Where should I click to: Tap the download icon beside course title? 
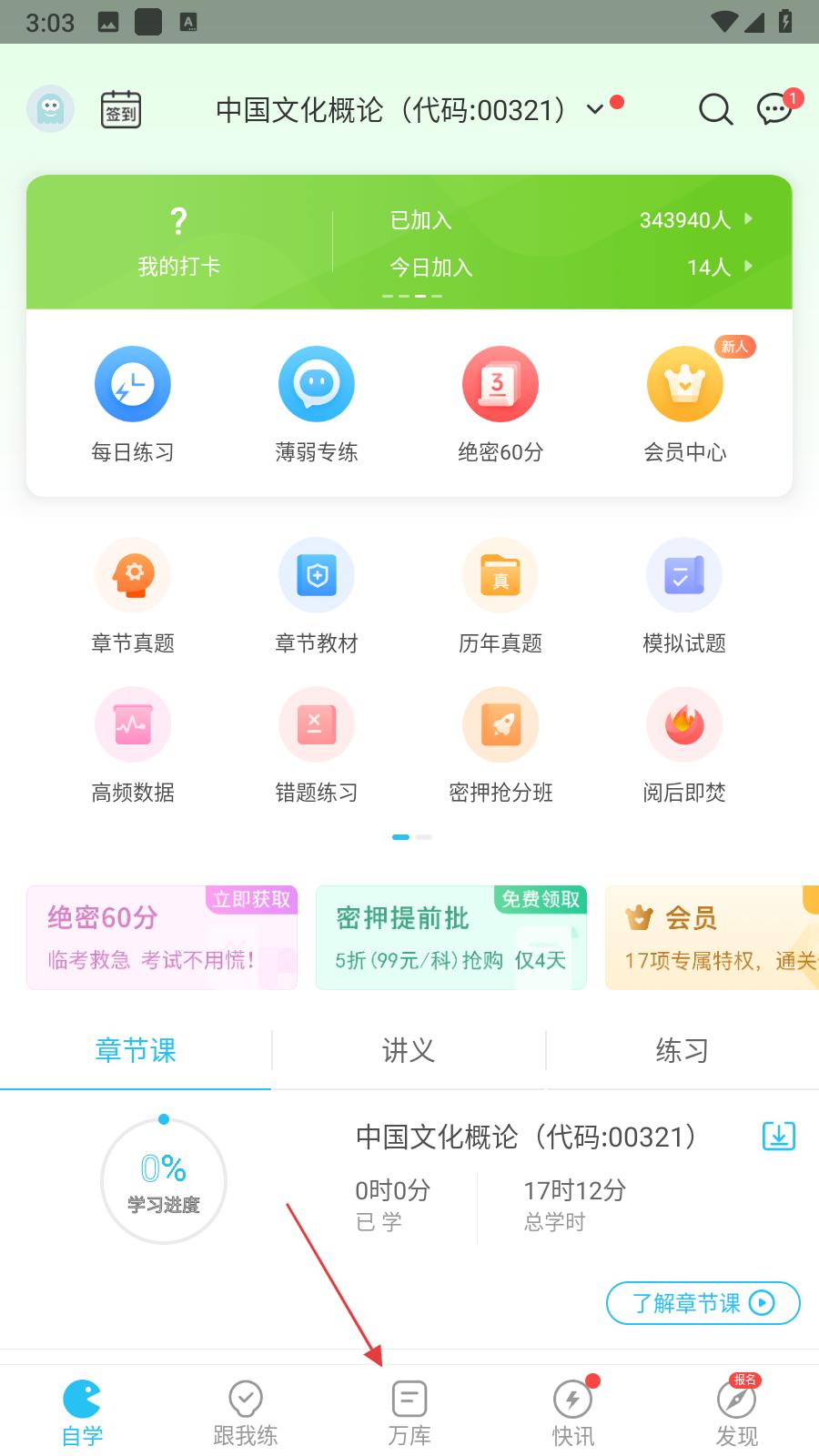[778, 1136]
